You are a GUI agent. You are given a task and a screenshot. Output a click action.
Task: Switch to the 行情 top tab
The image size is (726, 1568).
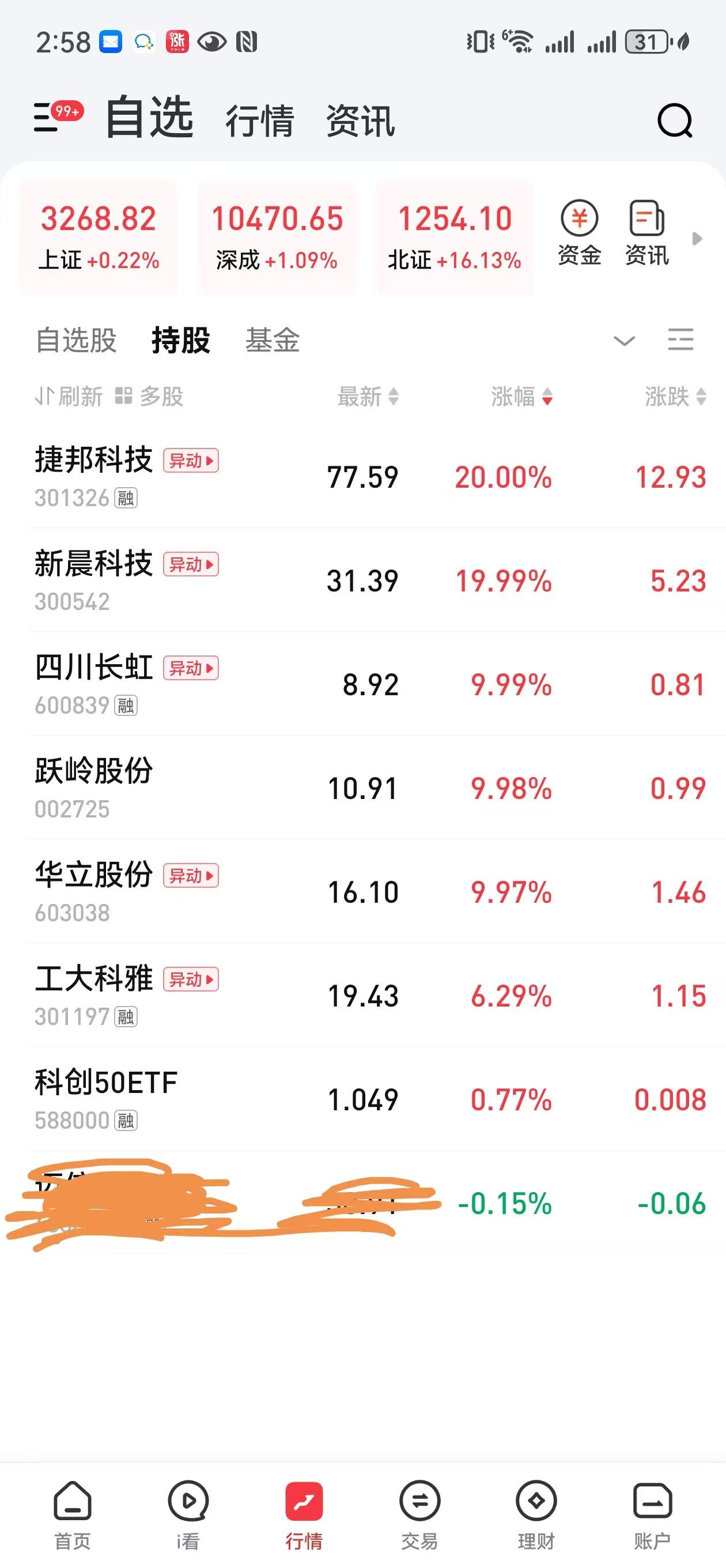260,120
